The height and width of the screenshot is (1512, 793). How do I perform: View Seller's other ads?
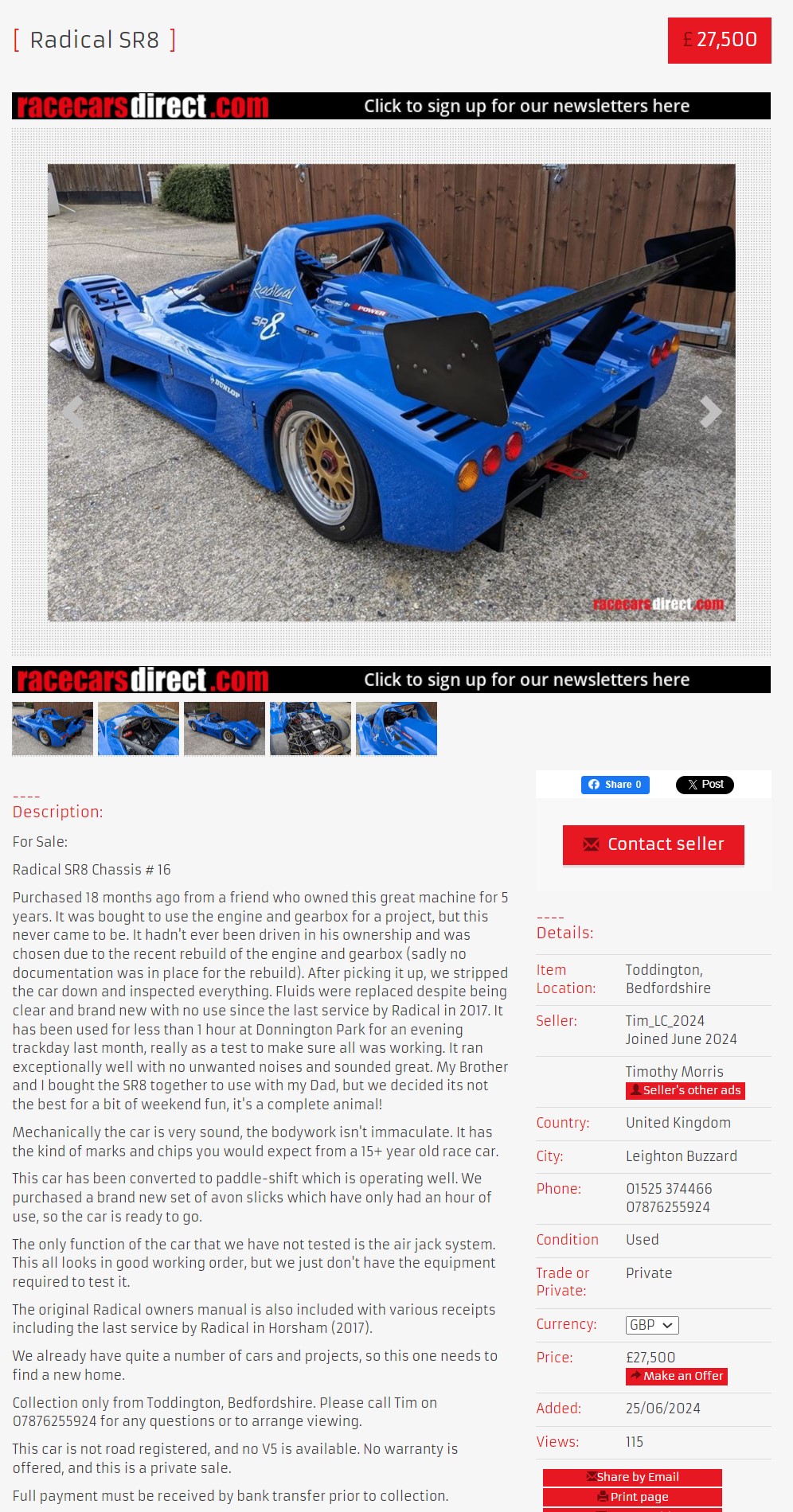686,1090
